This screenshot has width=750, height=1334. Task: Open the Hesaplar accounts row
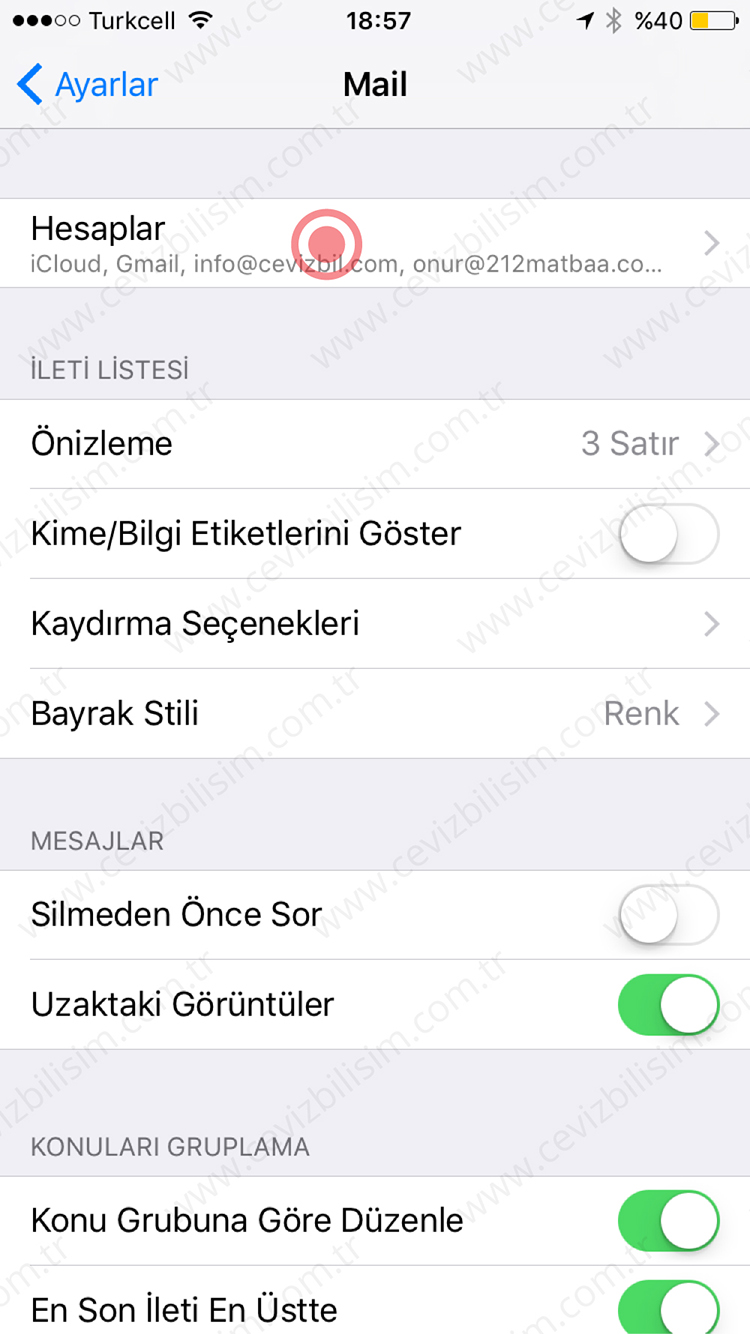[x=375, y=243]
